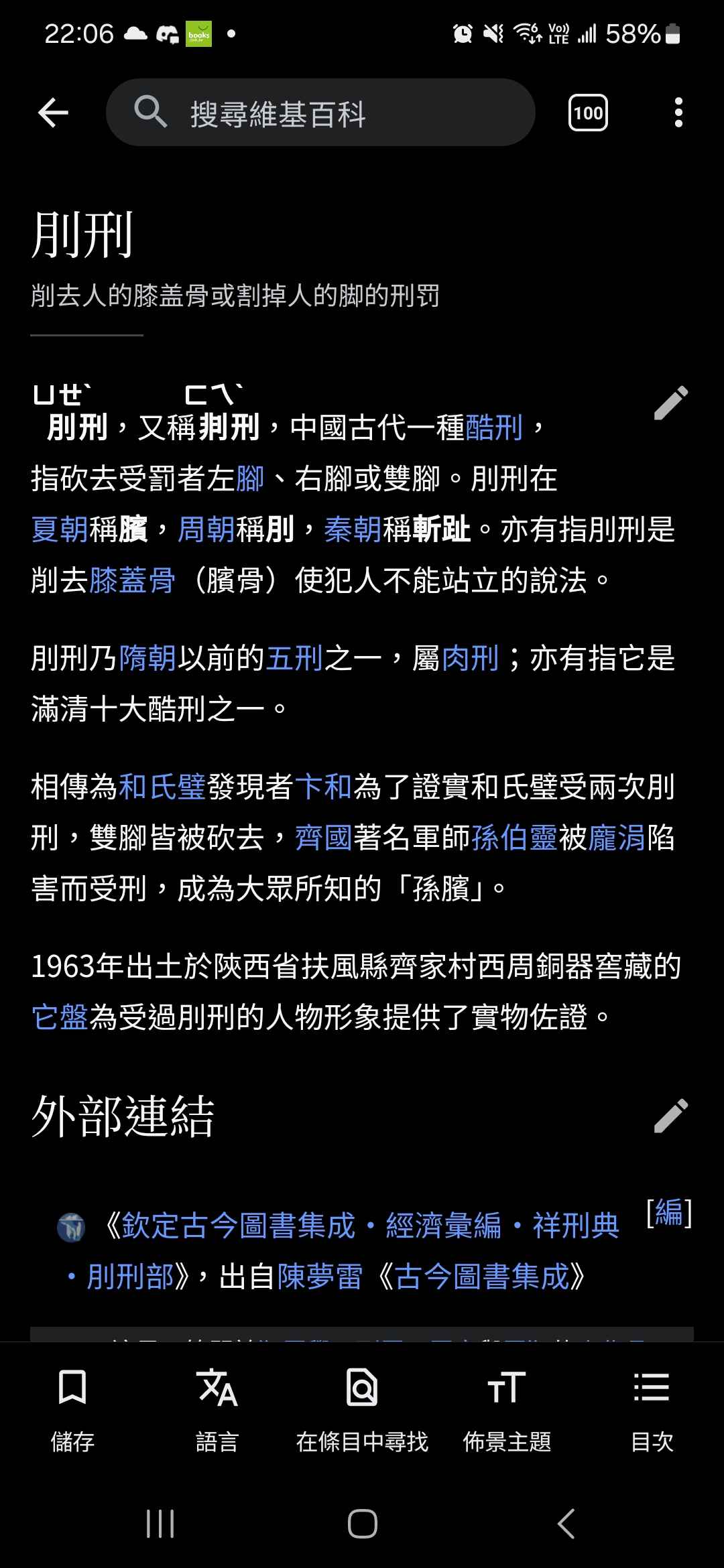Open the 酷刑 link

(x=493, y=427)
